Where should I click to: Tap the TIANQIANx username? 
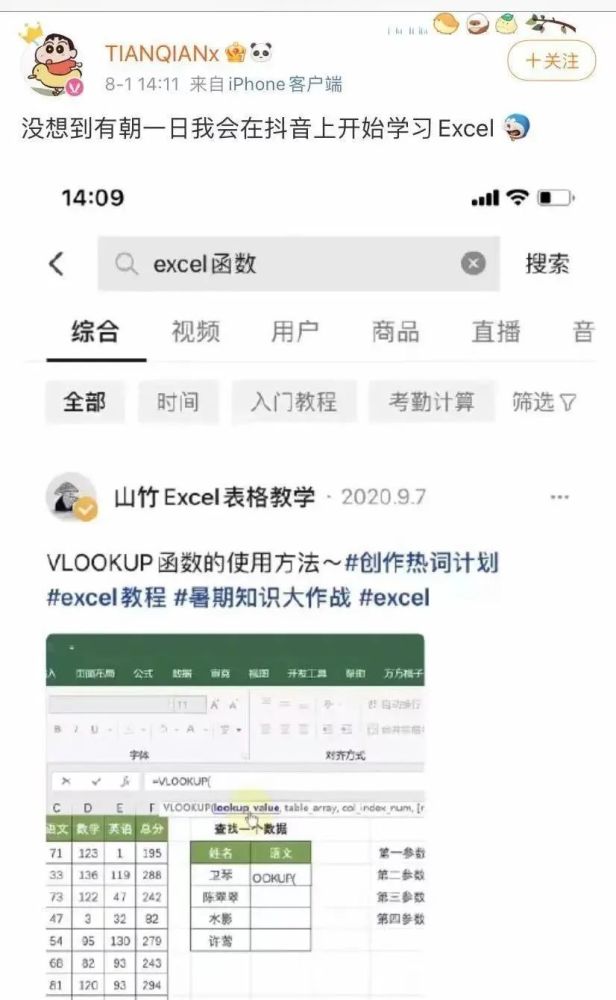point(162,53)
